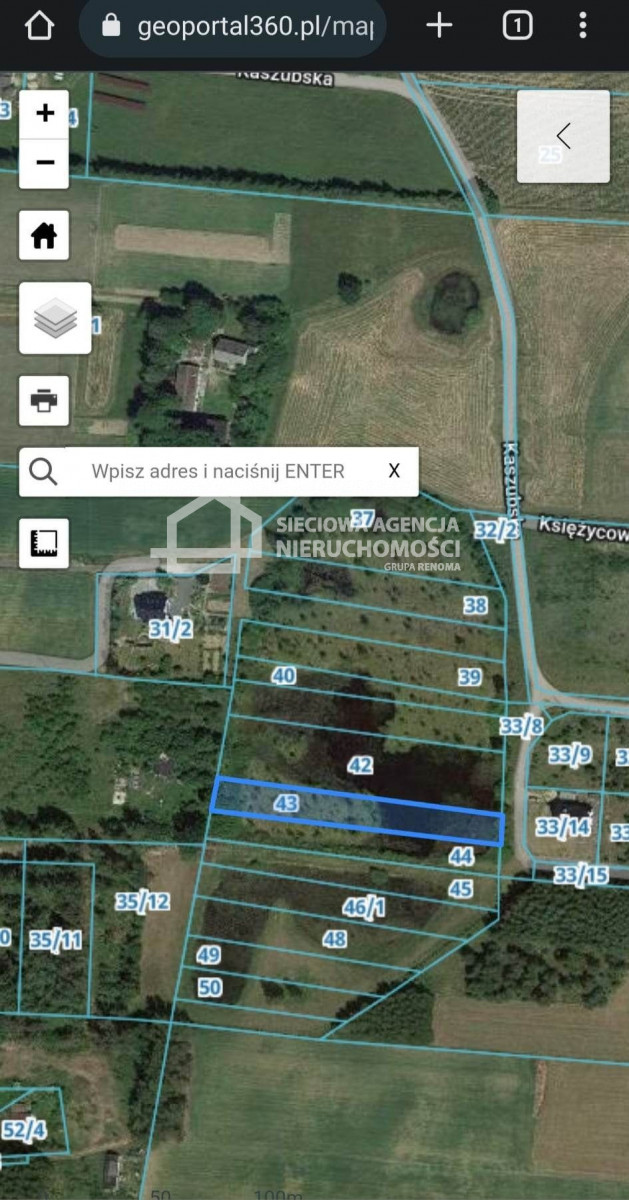Open the map layers panel
The image size is (629, 1200).
point(55,318)
